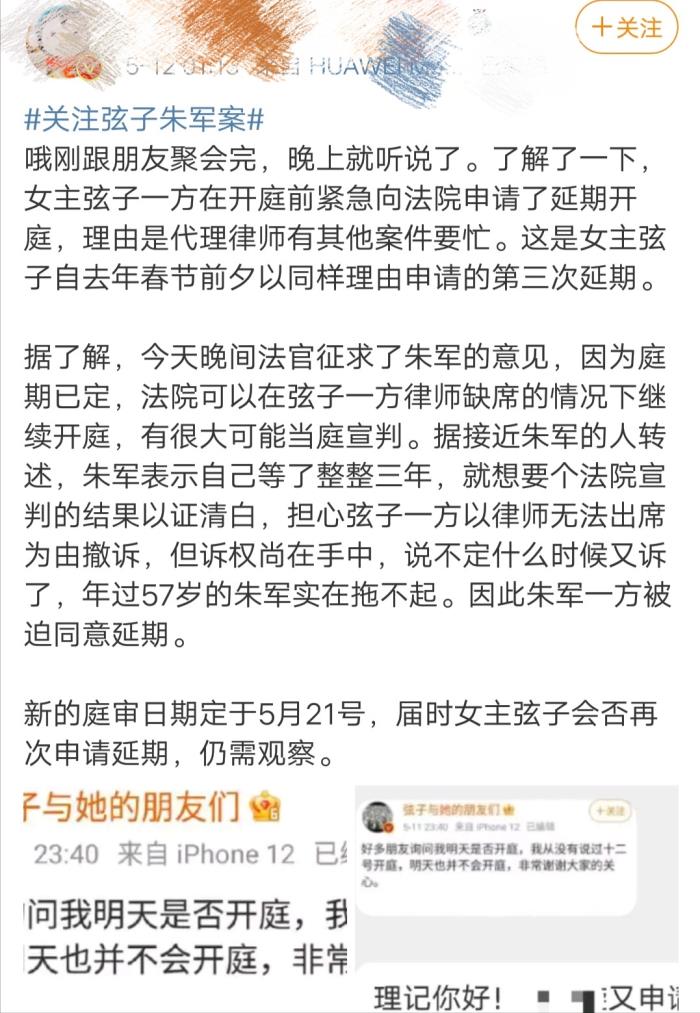Image resolution: width=700 pixels, height=1013 pixels.
Task: Open the #关注弦子朱军案# hashtag topic
Action: (144, 119)
